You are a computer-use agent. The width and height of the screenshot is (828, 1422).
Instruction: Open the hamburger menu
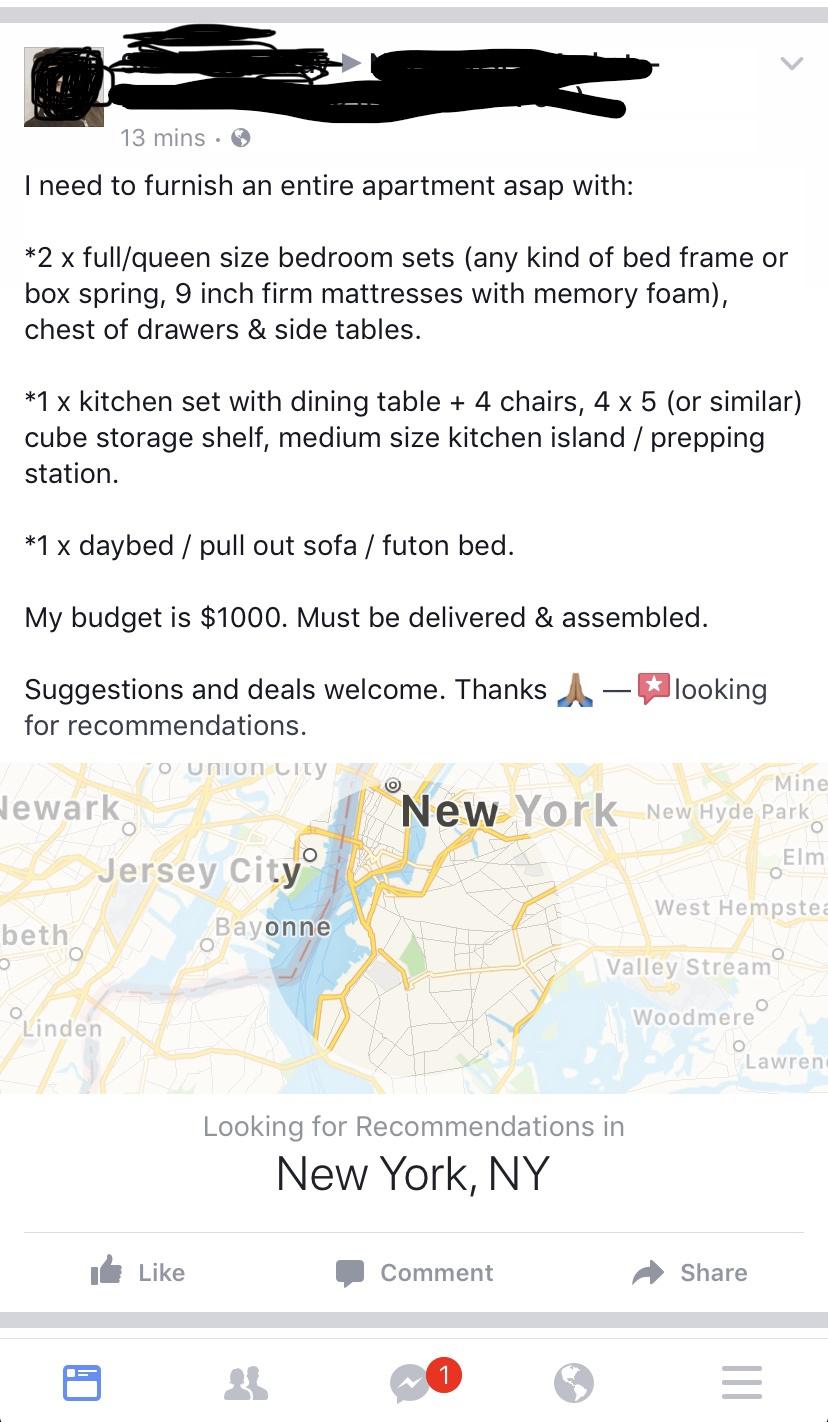[x=740, y=1382]
